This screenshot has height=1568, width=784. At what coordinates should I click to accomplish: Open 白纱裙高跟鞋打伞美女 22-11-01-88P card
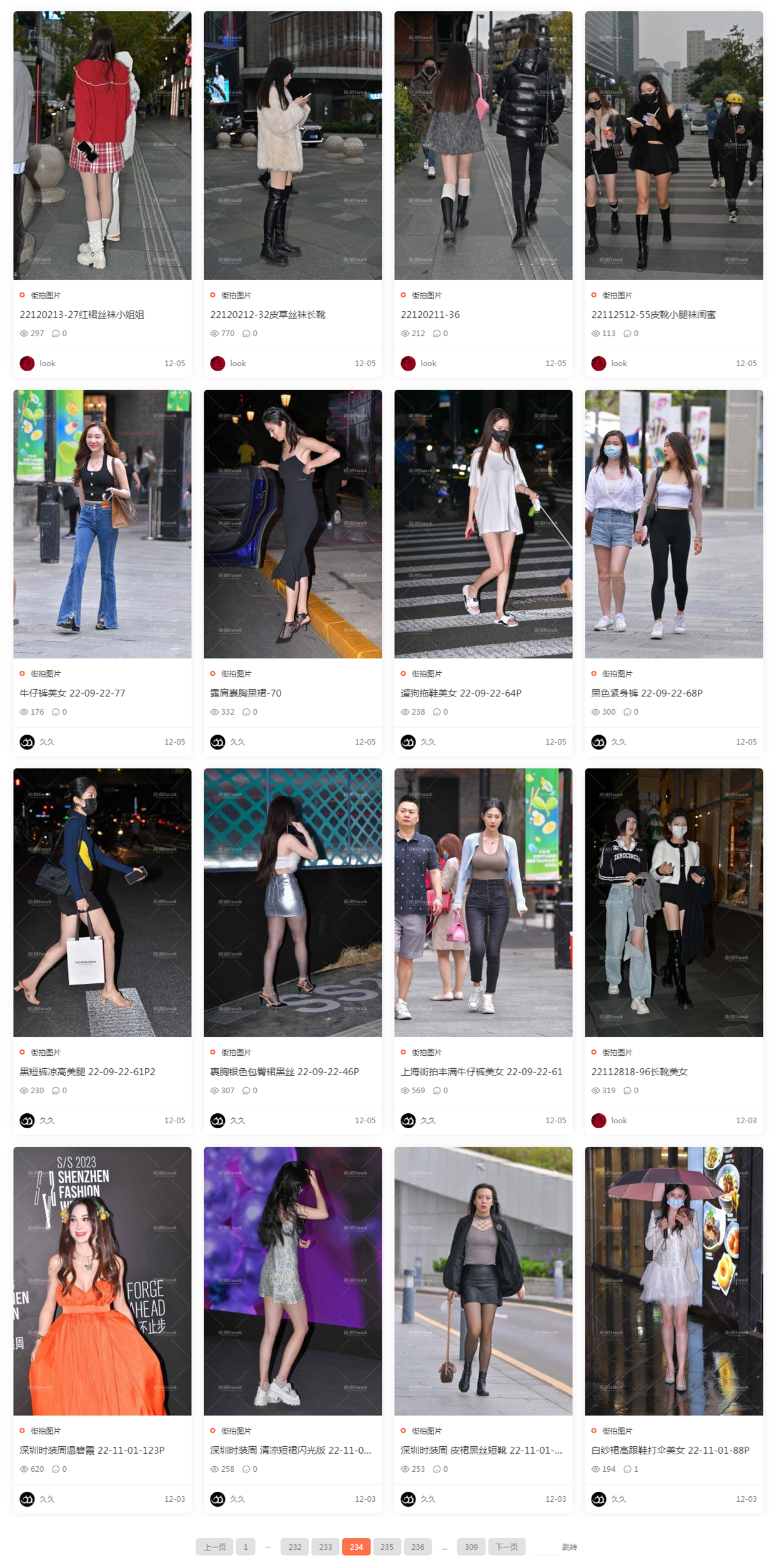[670, 1451]
